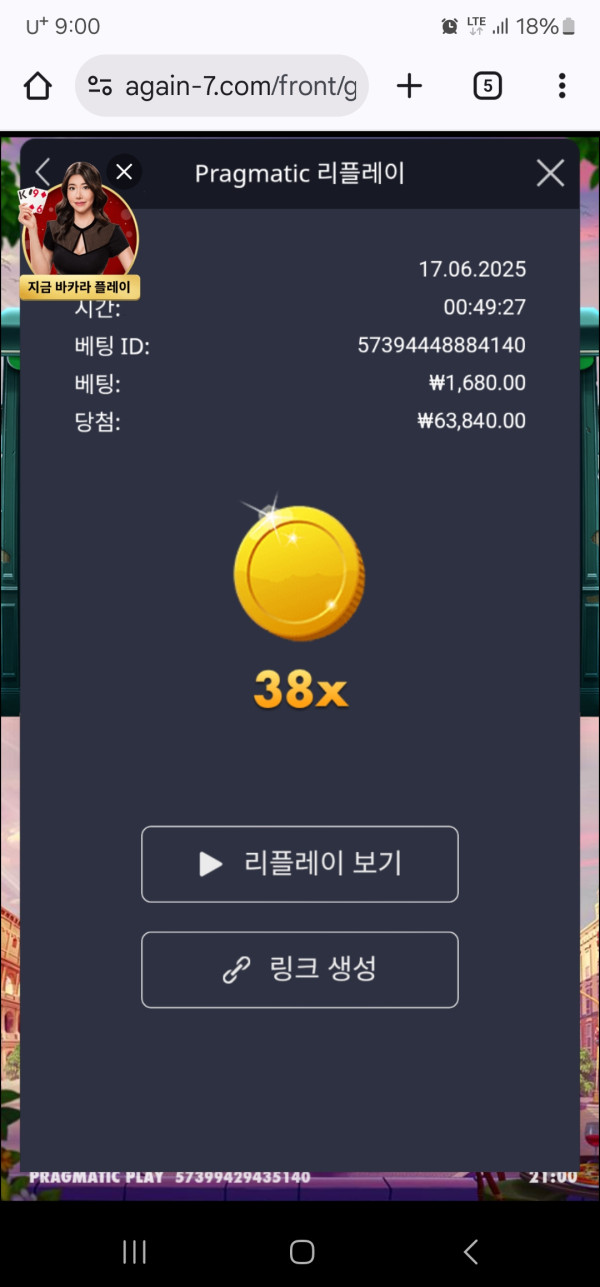
Task: Open Chrome home page
Action: click(x=37, y=87)
